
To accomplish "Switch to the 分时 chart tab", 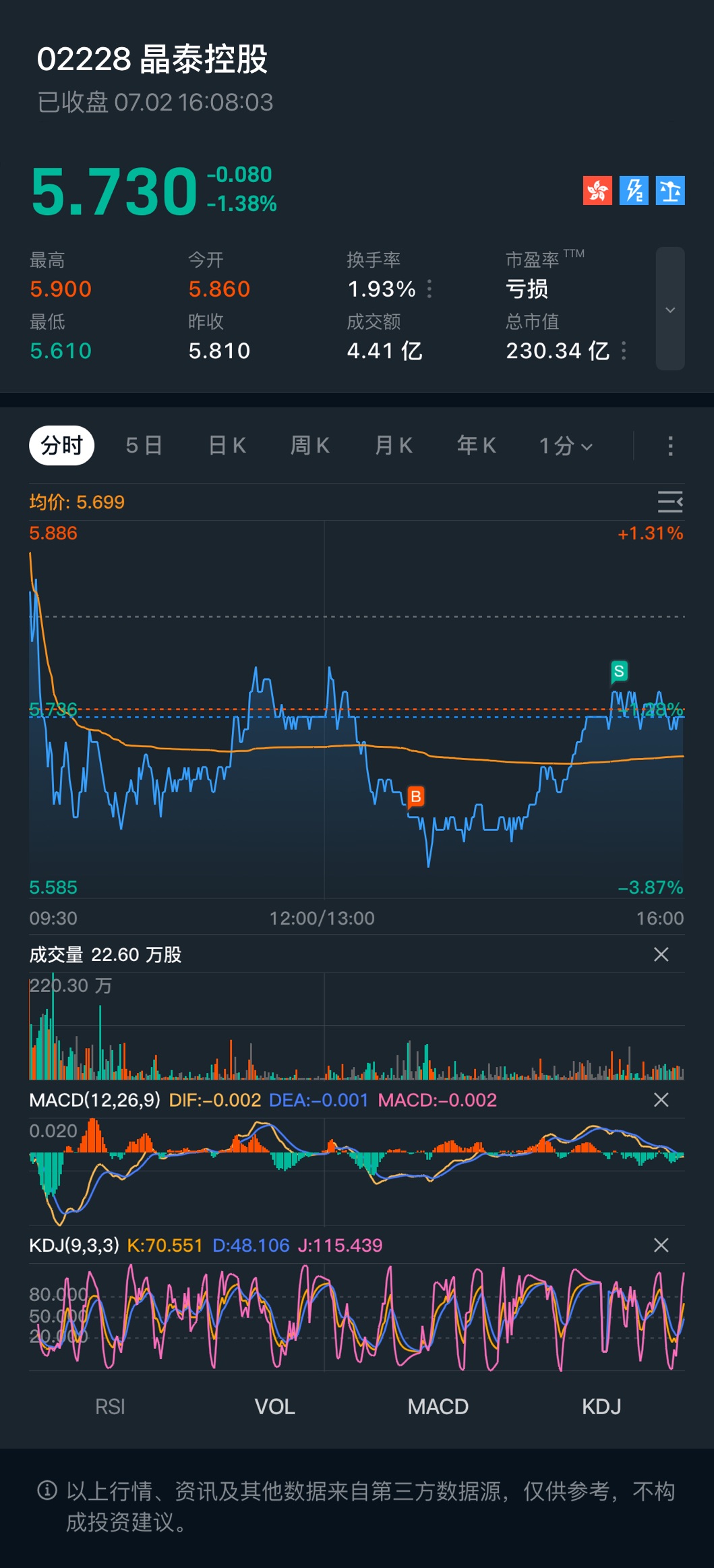I will point(61,446).
